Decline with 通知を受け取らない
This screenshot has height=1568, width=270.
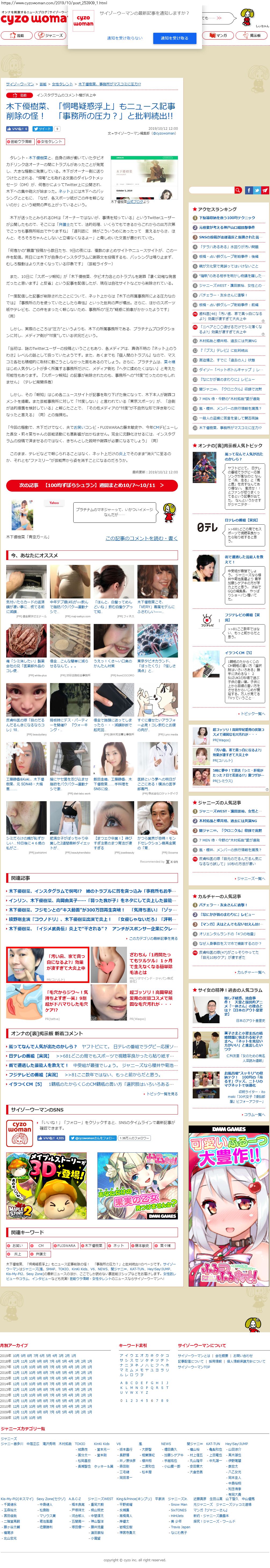point(125,38)
